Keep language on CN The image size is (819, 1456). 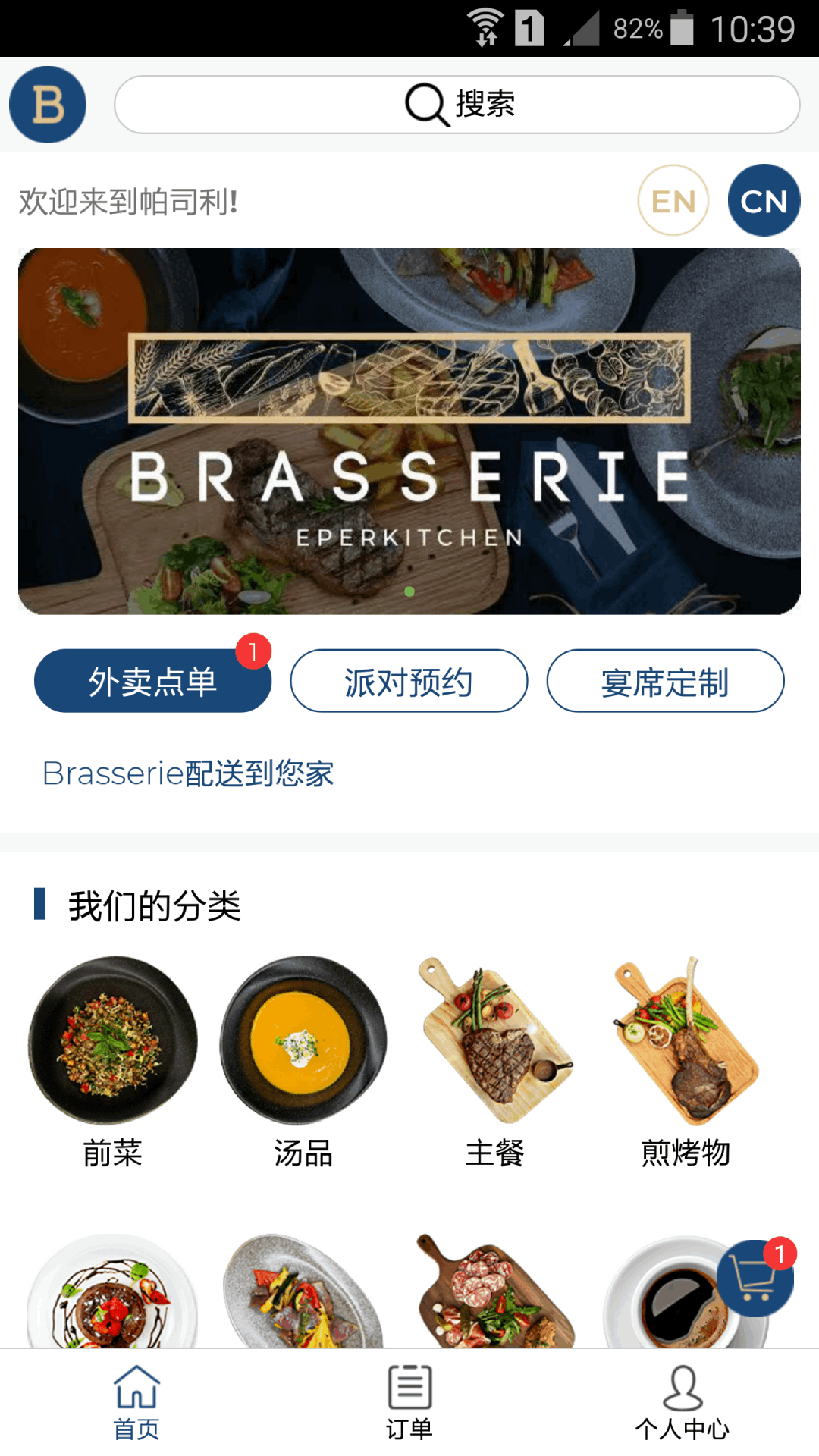[x=764, y=200]
